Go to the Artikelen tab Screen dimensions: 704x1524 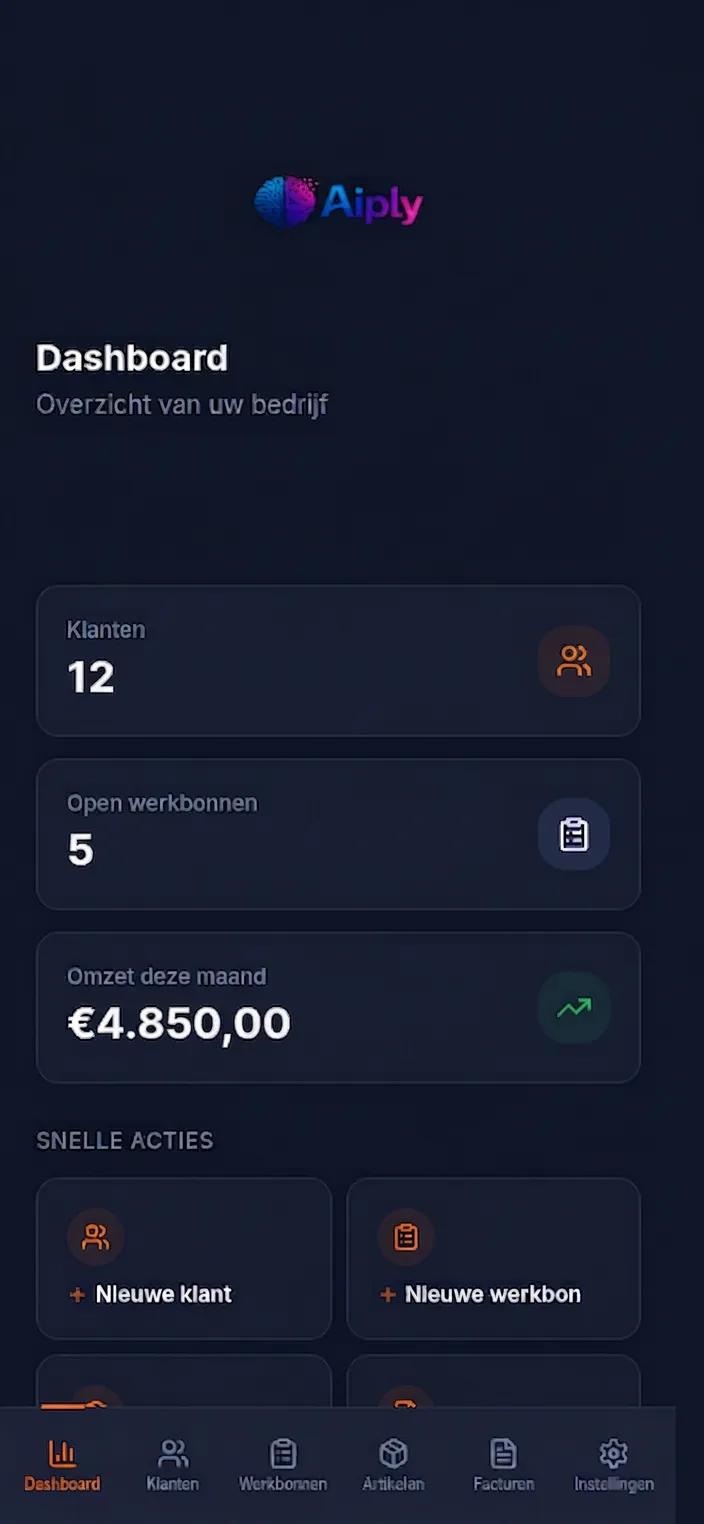pyautogui.click(x=393, y=1465)
